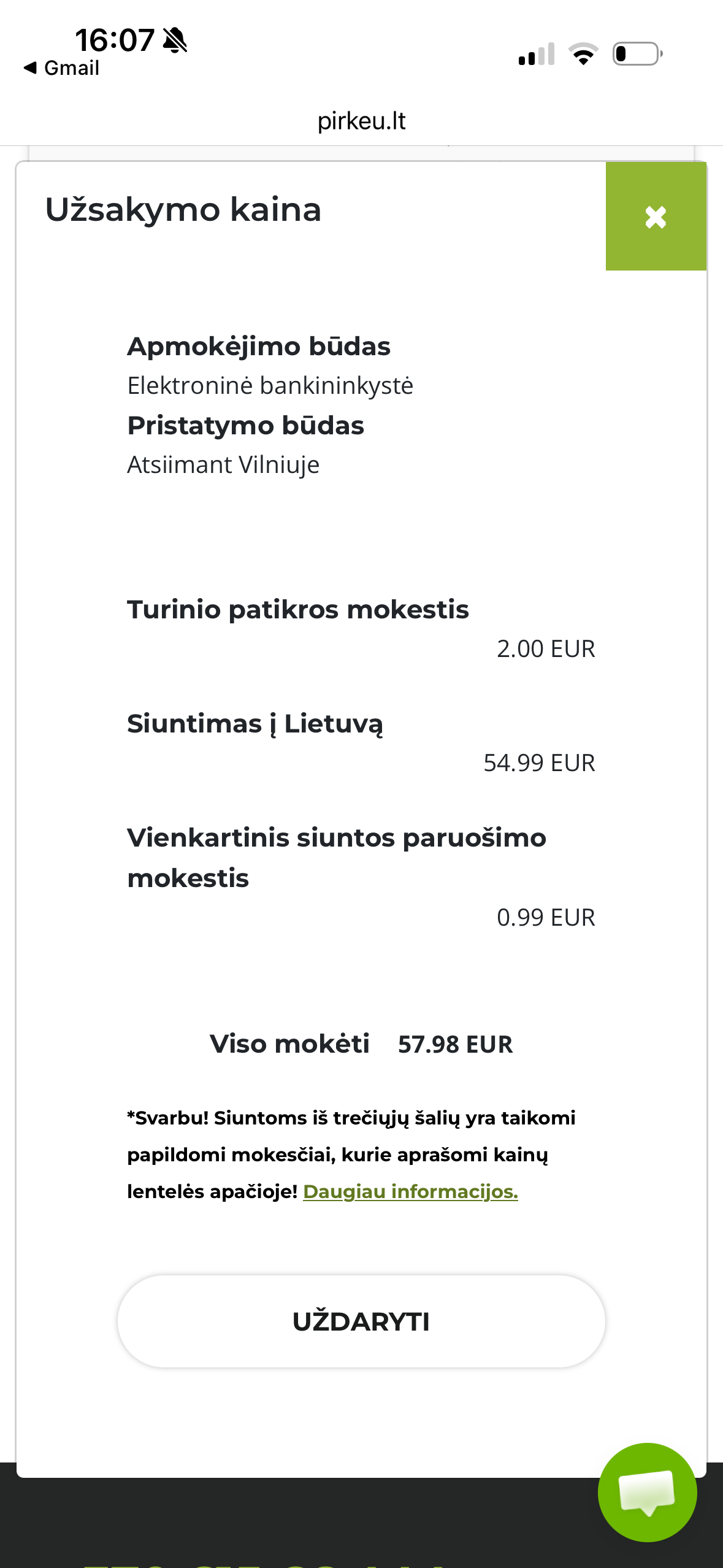Open the Daugiau informacijos link
The image size is (723, 1568).
(410, 1191)
